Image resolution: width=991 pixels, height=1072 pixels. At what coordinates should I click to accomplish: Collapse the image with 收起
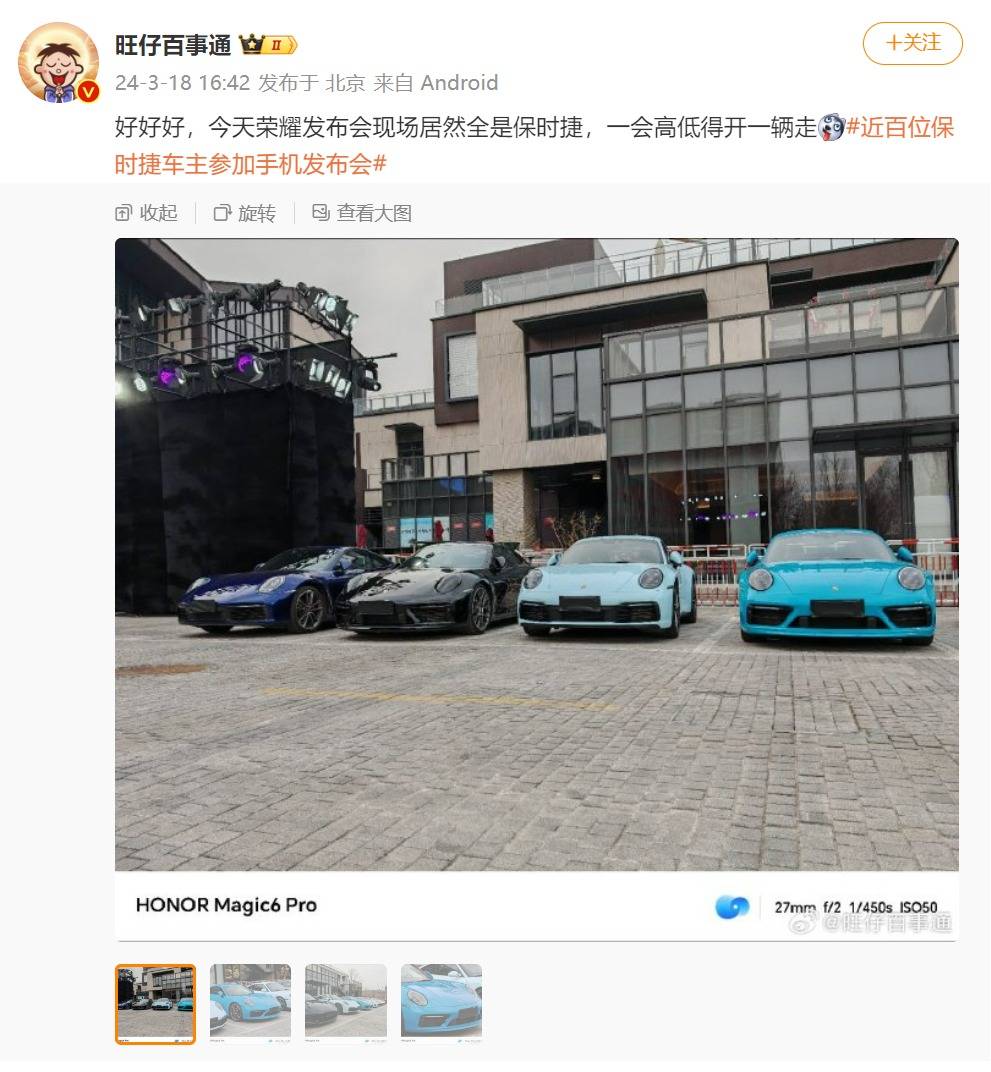coord(147,213)
